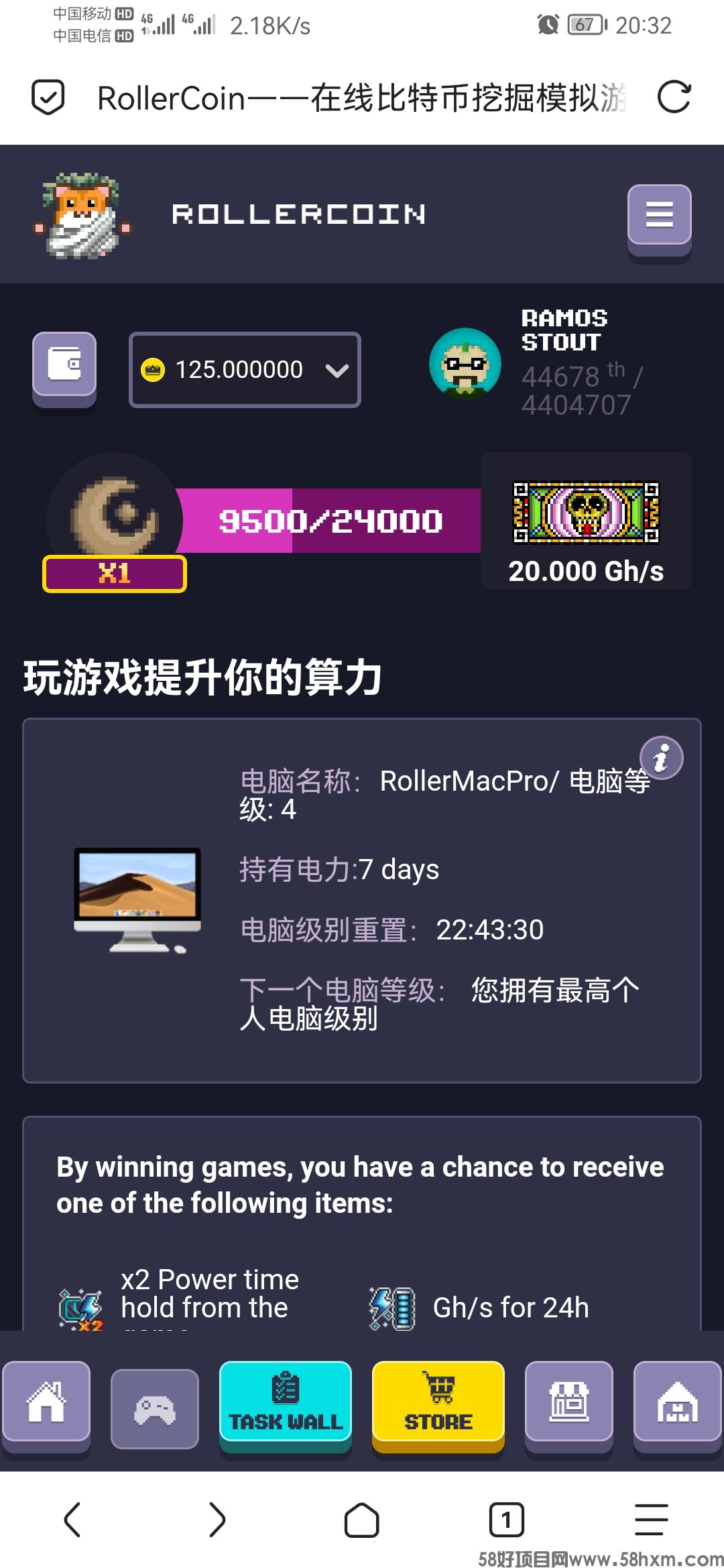Viewport: 724px width, 1568px height.
Task: Open the storage warehouse tab
Action: click(677, 1402)
